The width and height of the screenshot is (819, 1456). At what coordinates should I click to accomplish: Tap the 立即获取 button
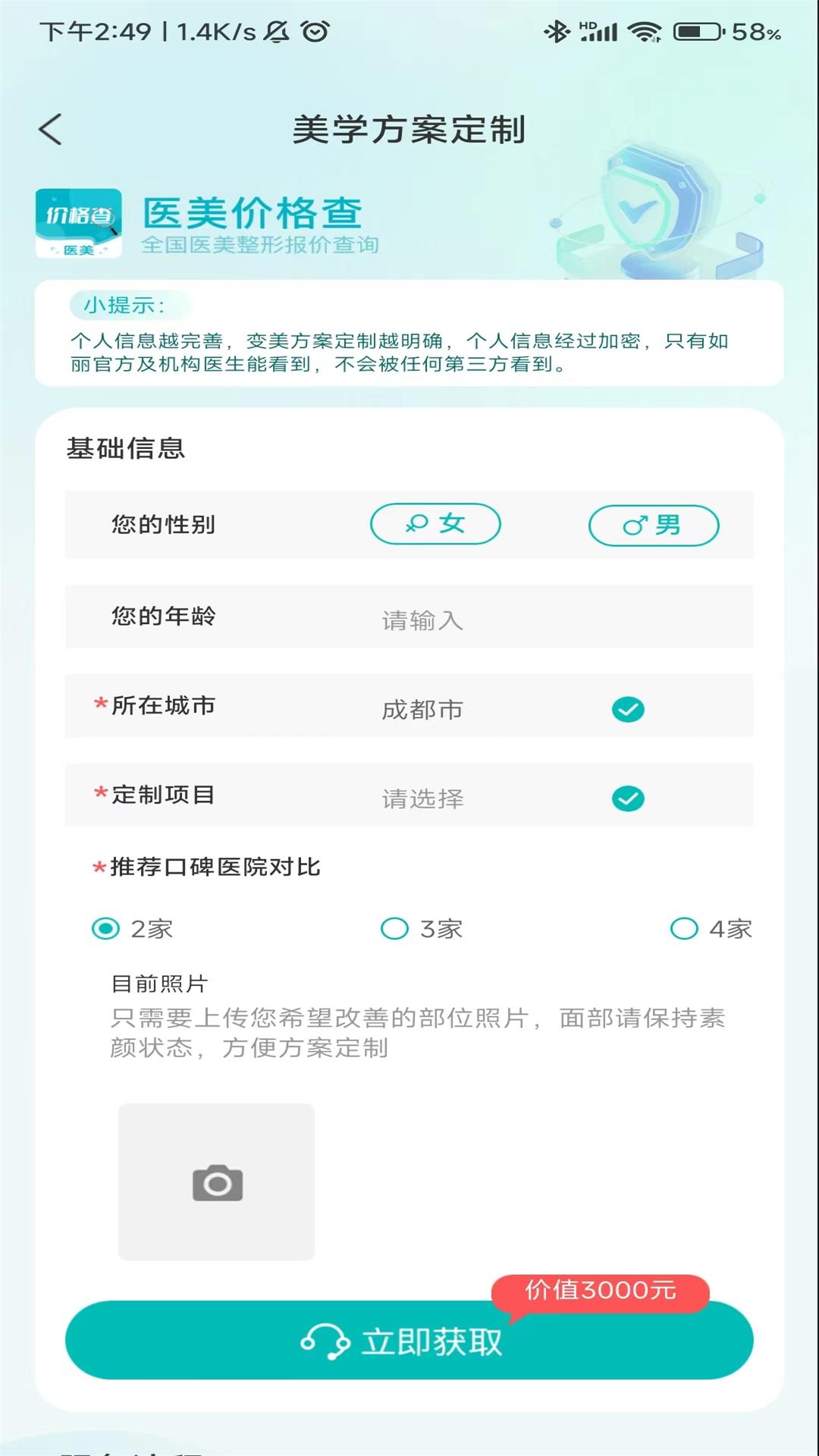coord(409,1341)
